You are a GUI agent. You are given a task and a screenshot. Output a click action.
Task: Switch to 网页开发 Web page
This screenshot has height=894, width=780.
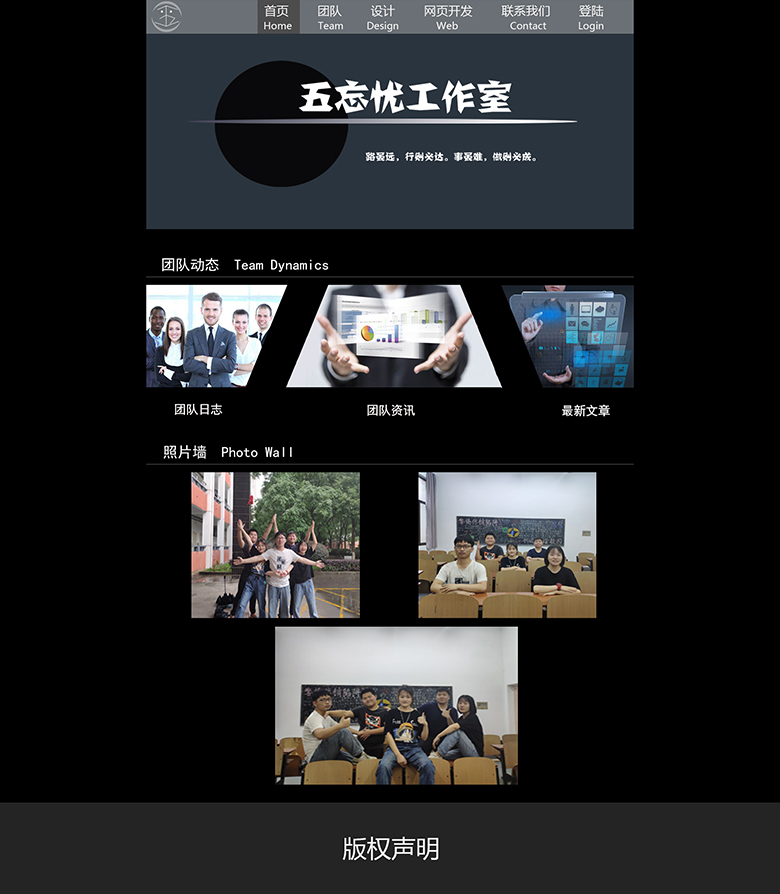tap(447, 17)
